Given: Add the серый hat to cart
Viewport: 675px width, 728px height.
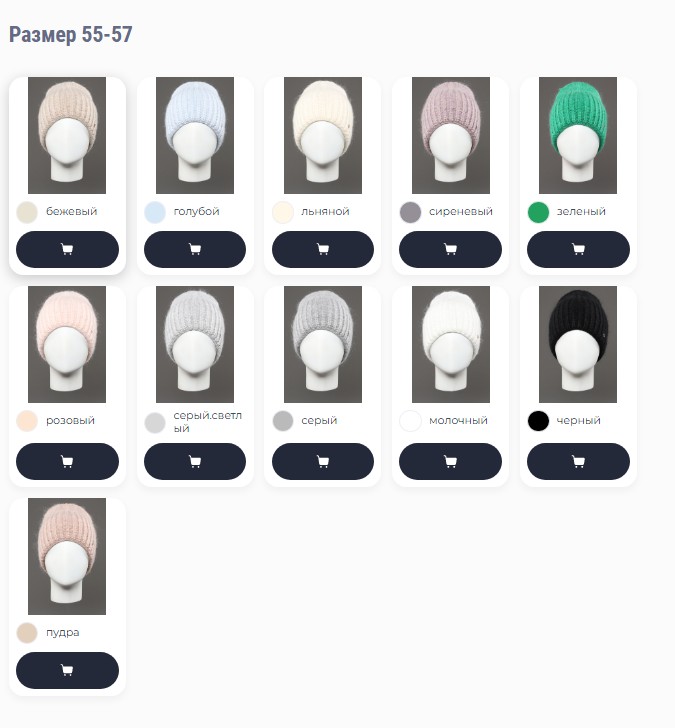Looking at the screenshot, I should tap(322, 461).
